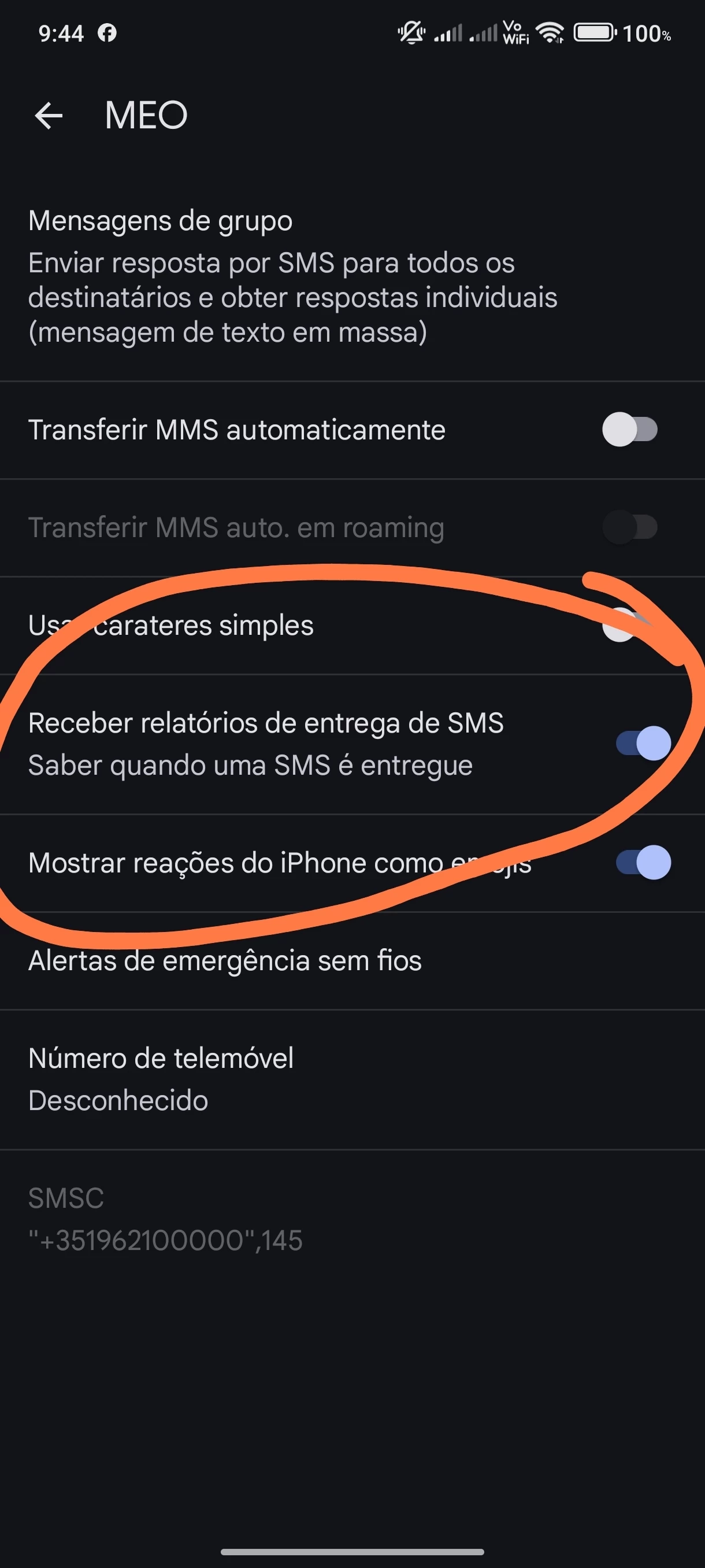Open Alertas de emergência sem fios
The width and height of the screenshot is (705, 1568).
[x=225, y=960]
